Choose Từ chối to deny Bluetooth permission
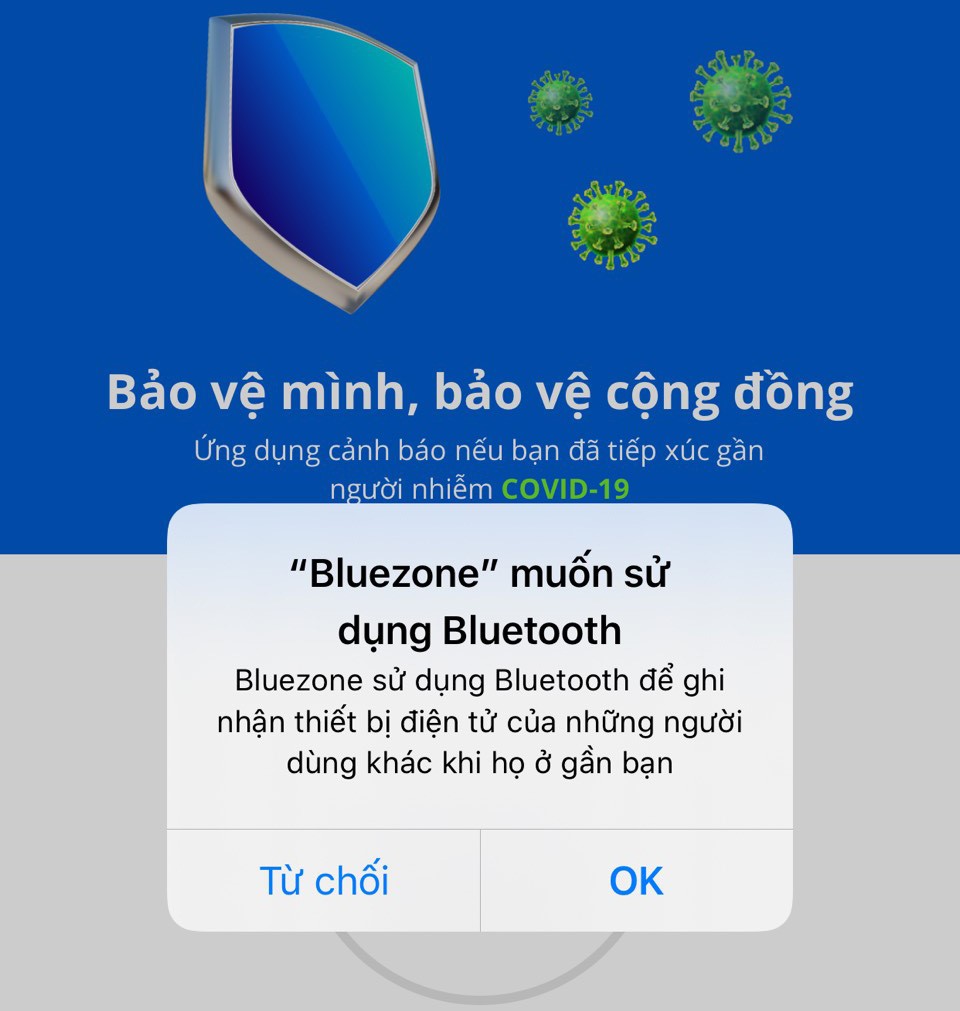 coord(324,881)
